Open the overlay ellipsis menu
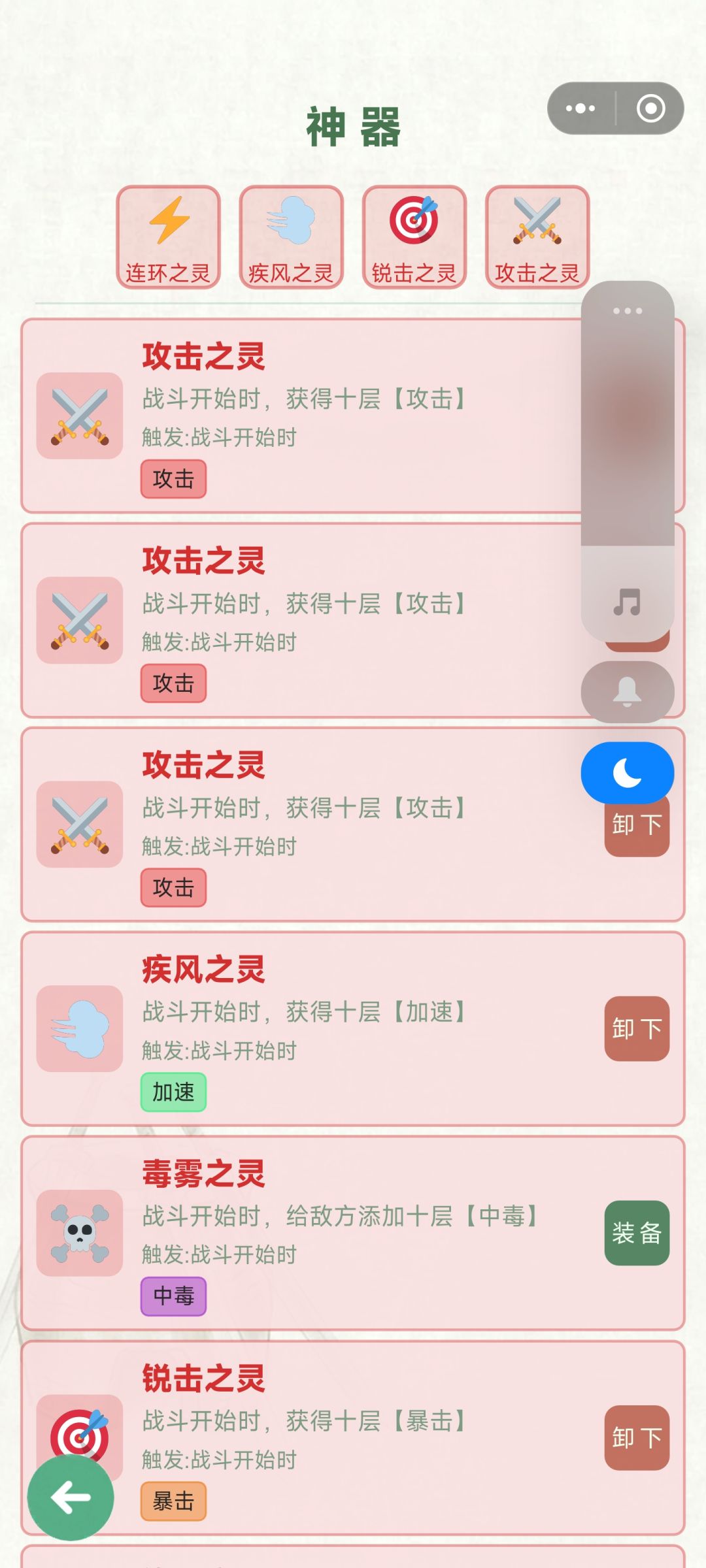Screen dimensions: 706x1568 click(x=626, y=312)
